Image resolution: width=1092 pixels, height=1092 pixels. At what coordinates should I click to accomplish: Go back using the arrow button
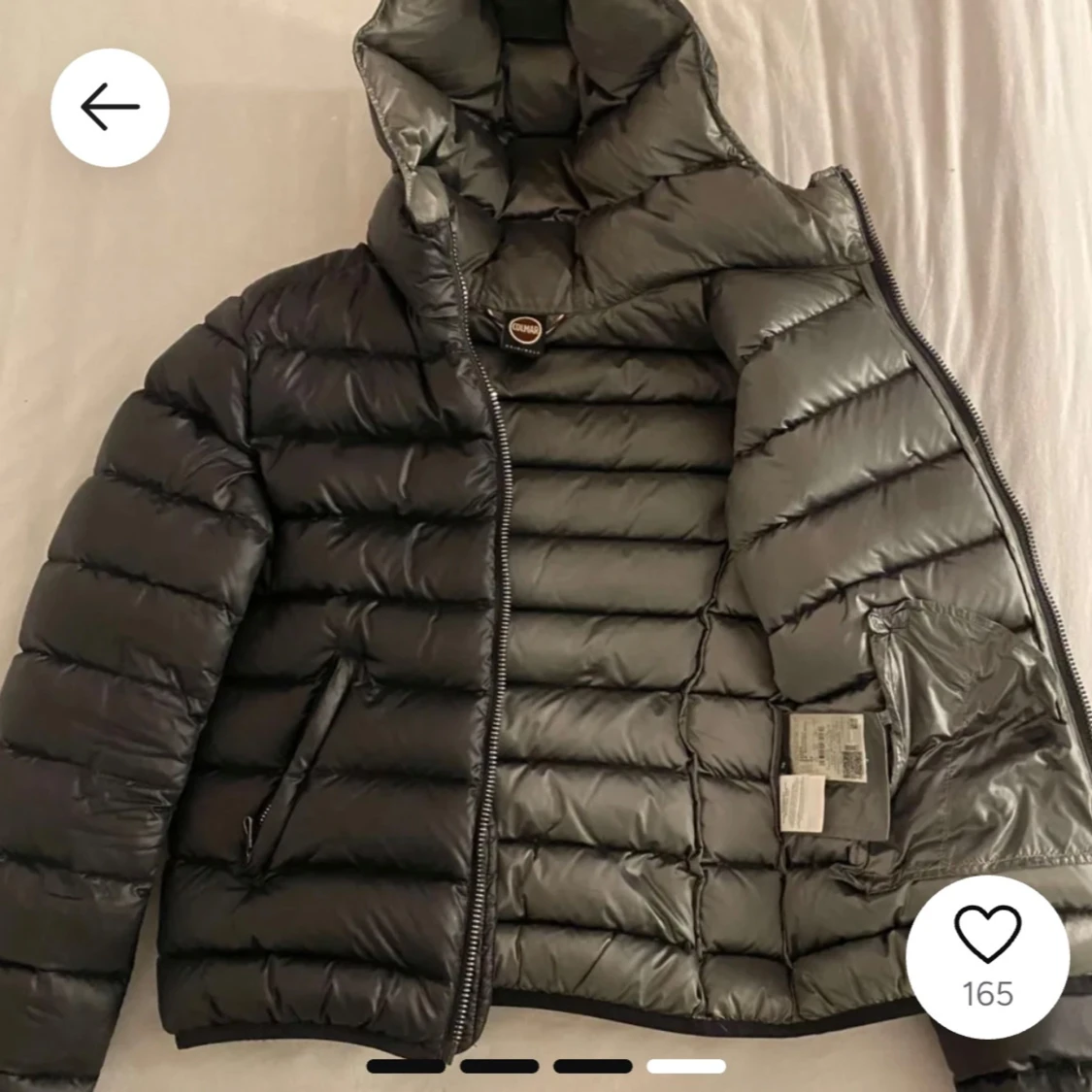pos(110,107)
